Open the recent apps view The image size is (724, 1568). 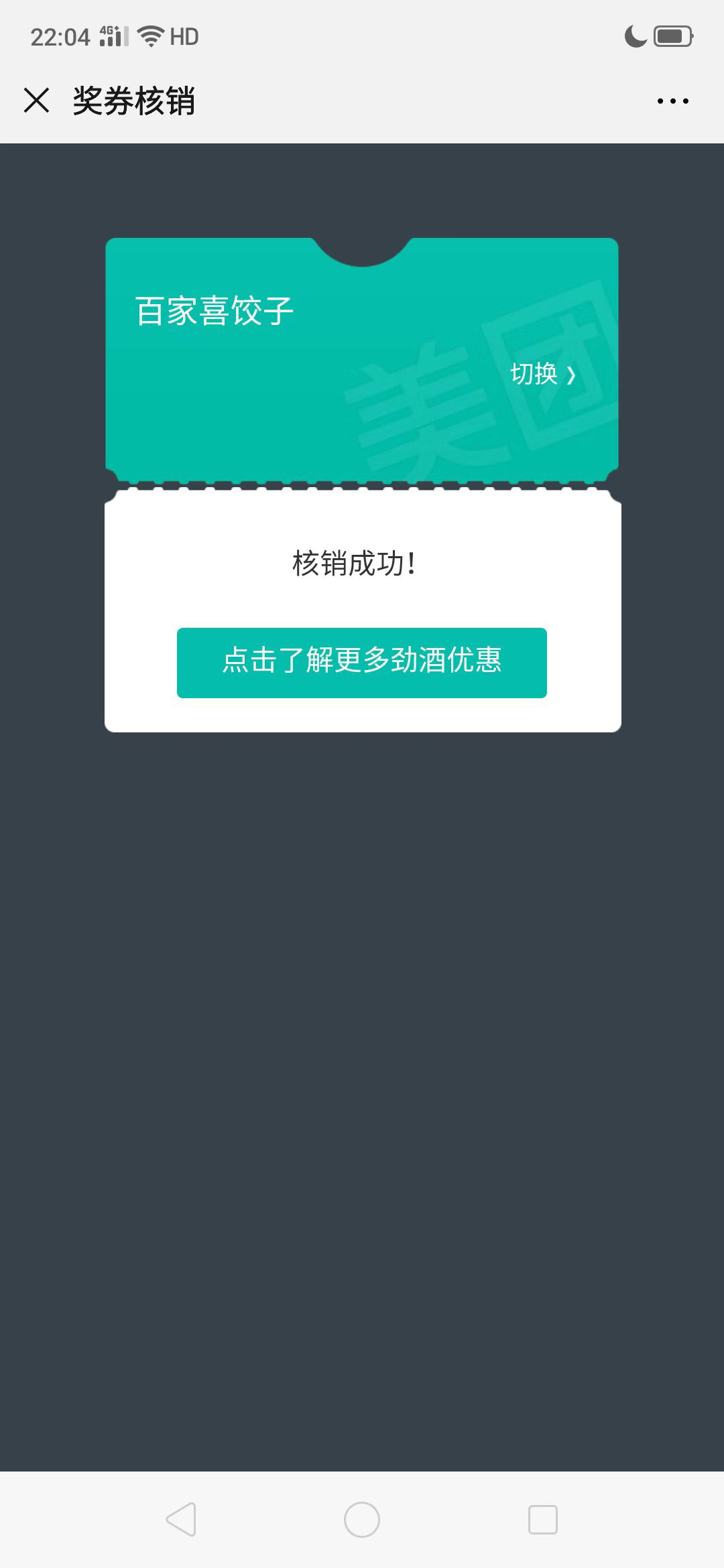point(542,1519)
